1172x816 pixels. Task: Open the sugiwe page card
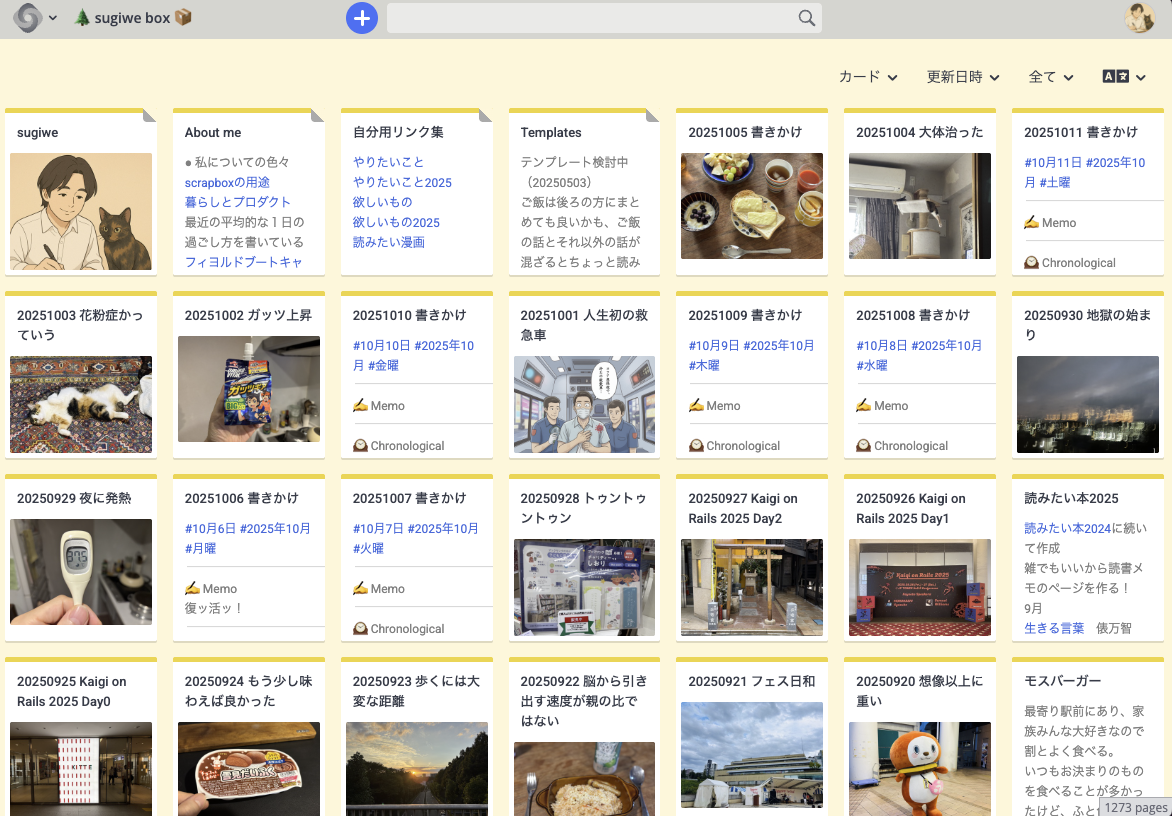click(x=81, y=192)
